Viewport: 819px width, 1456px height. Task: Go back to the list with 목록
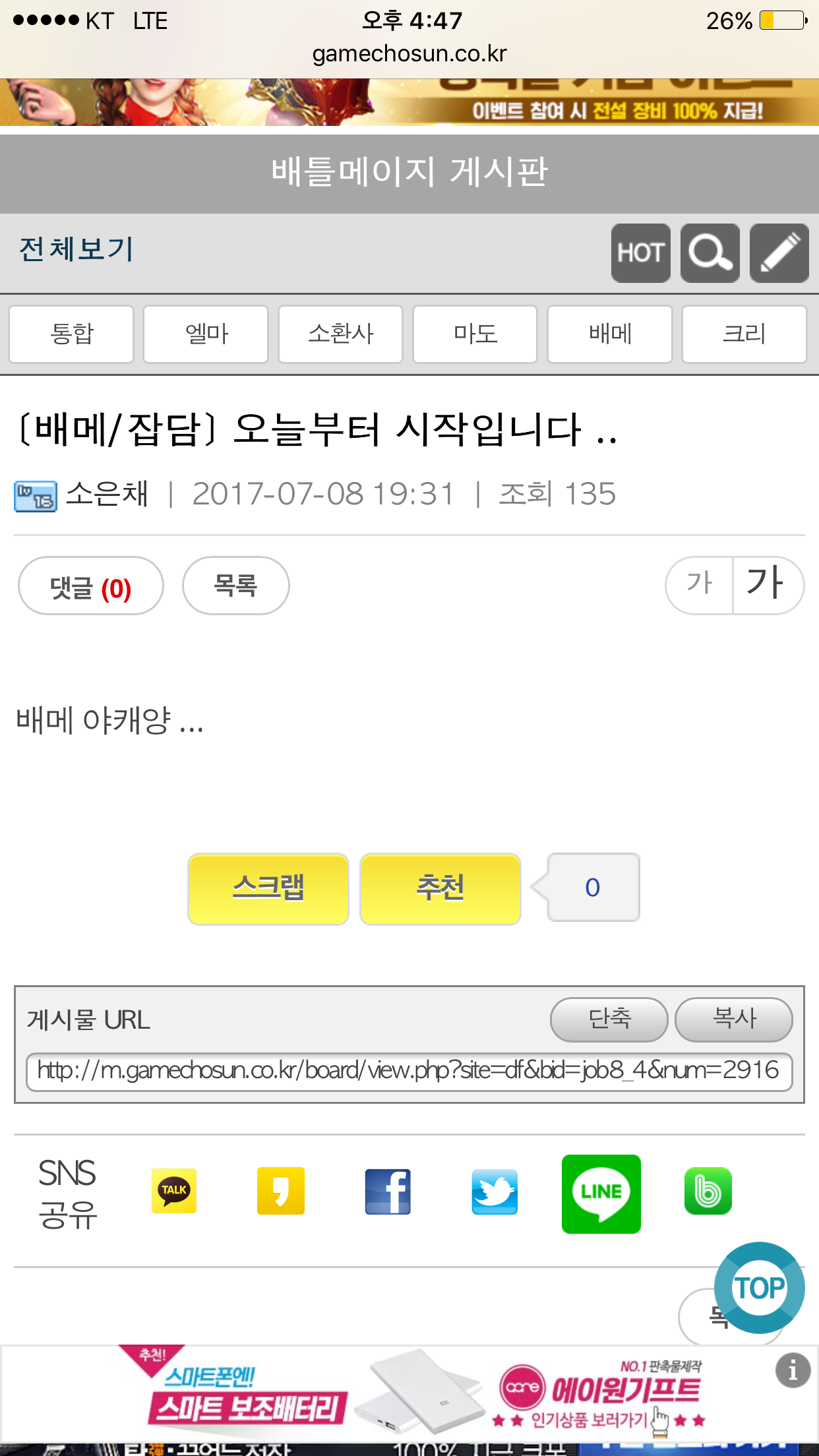[235, 586]
